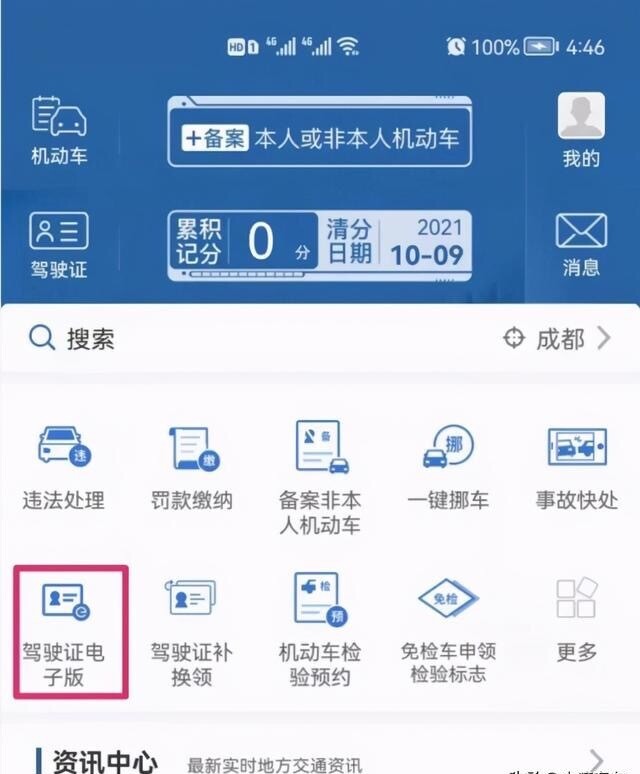Open the 驾驶证 license section

(x=59, y=243)
